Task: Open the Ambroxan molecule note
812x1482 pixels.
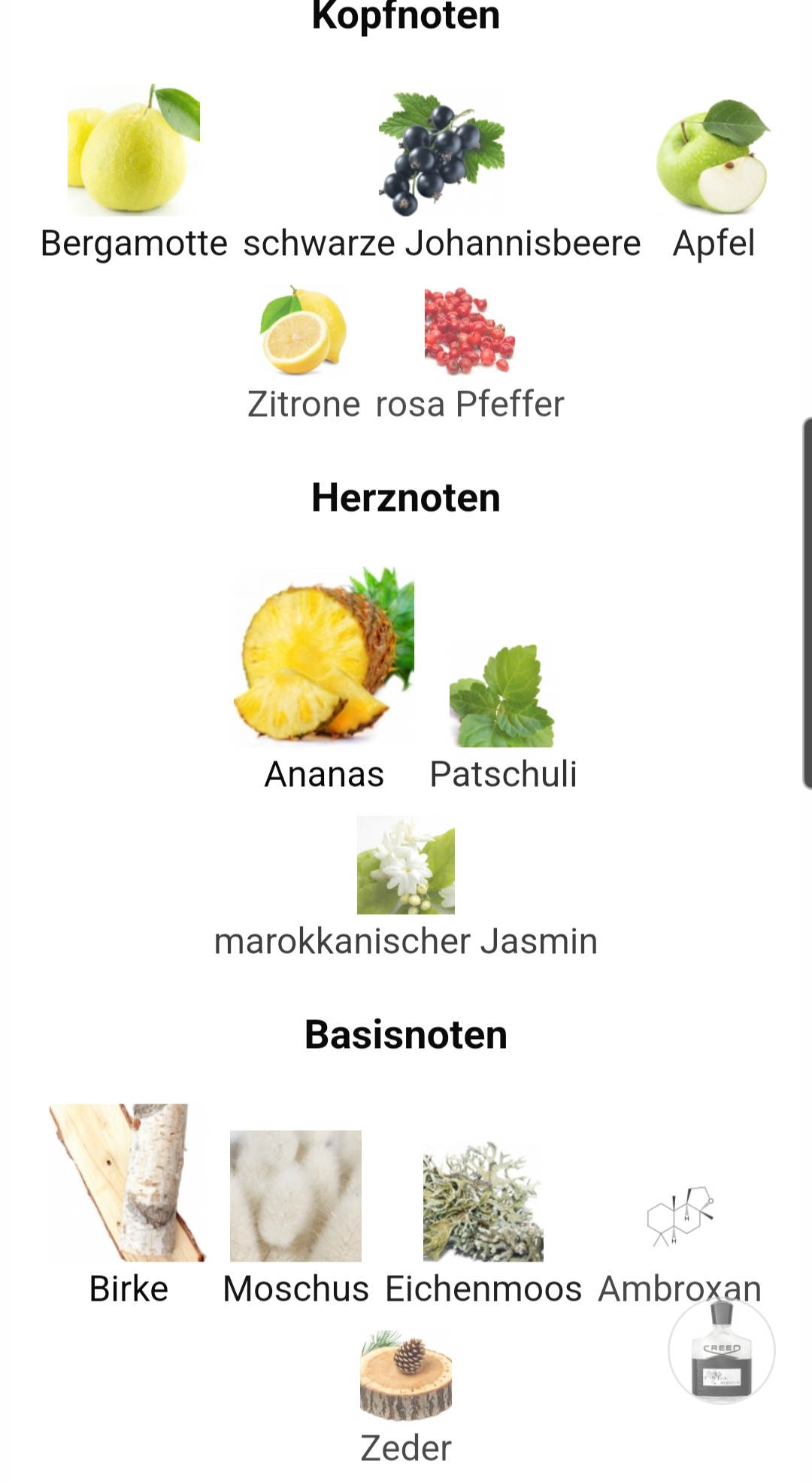Action: coord(680,1217)
